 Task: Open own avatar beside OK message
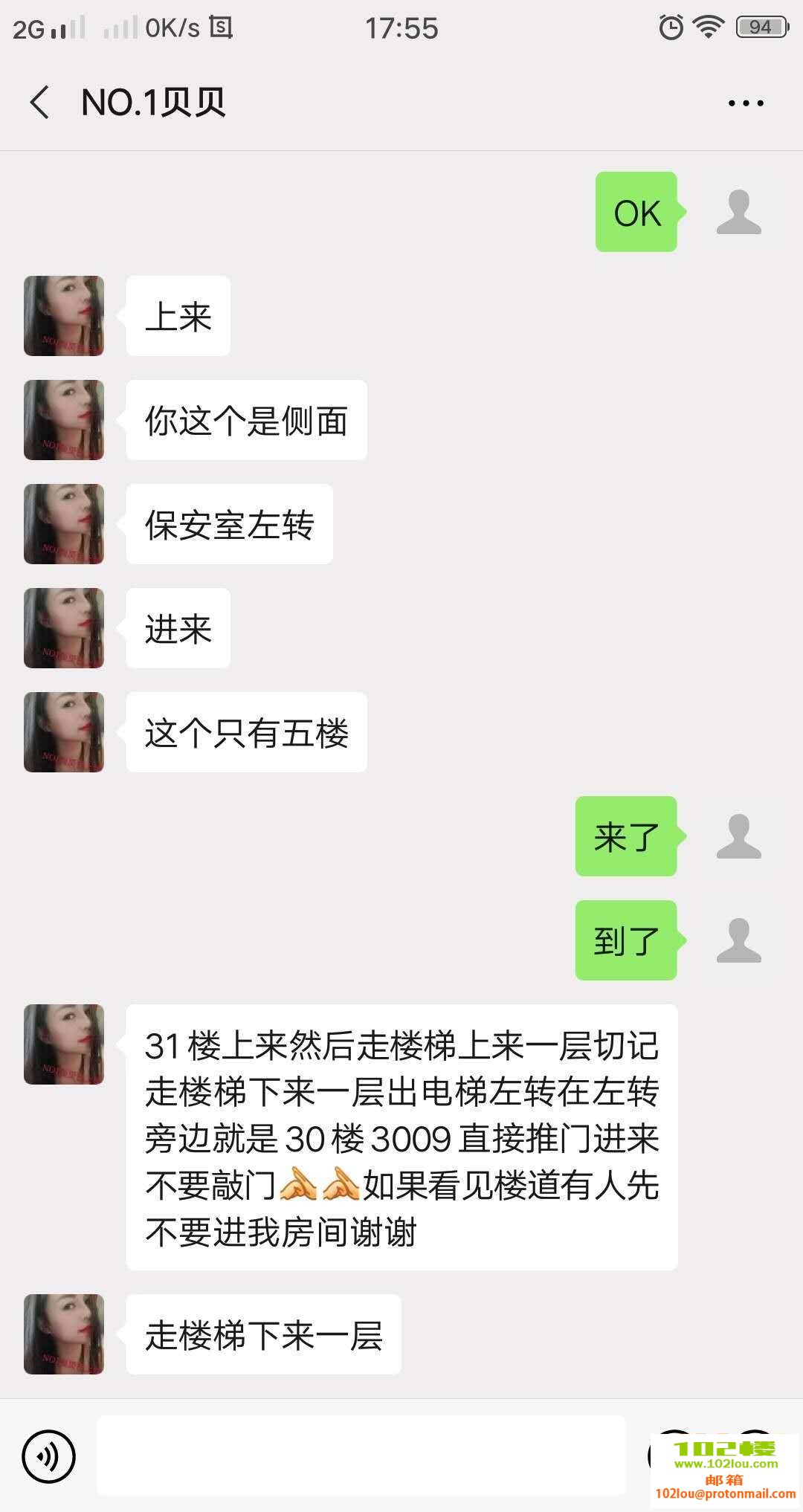738,213
